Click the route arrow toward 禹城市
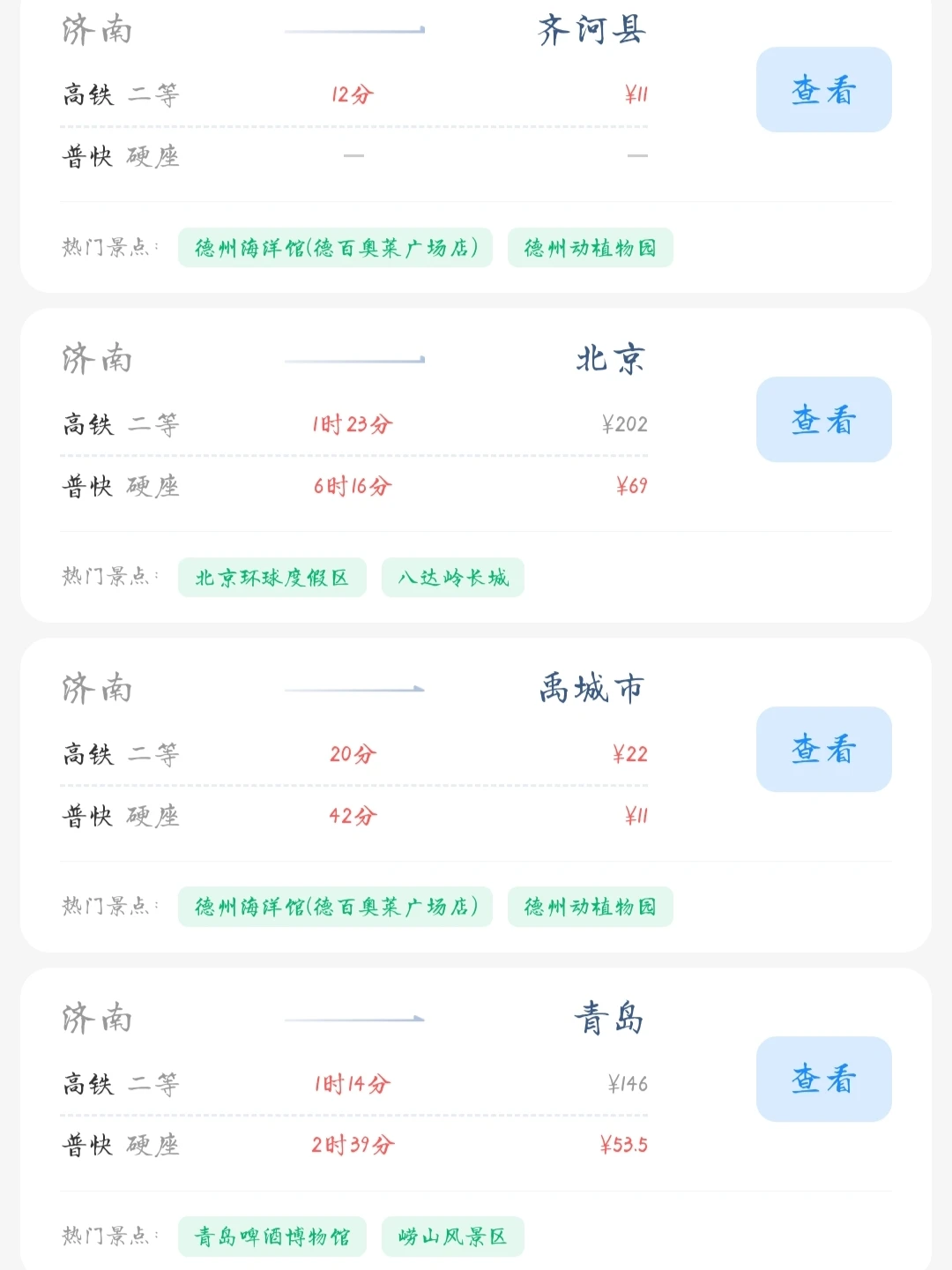This screenshot has height=1270, width=952. click(356, 691)
